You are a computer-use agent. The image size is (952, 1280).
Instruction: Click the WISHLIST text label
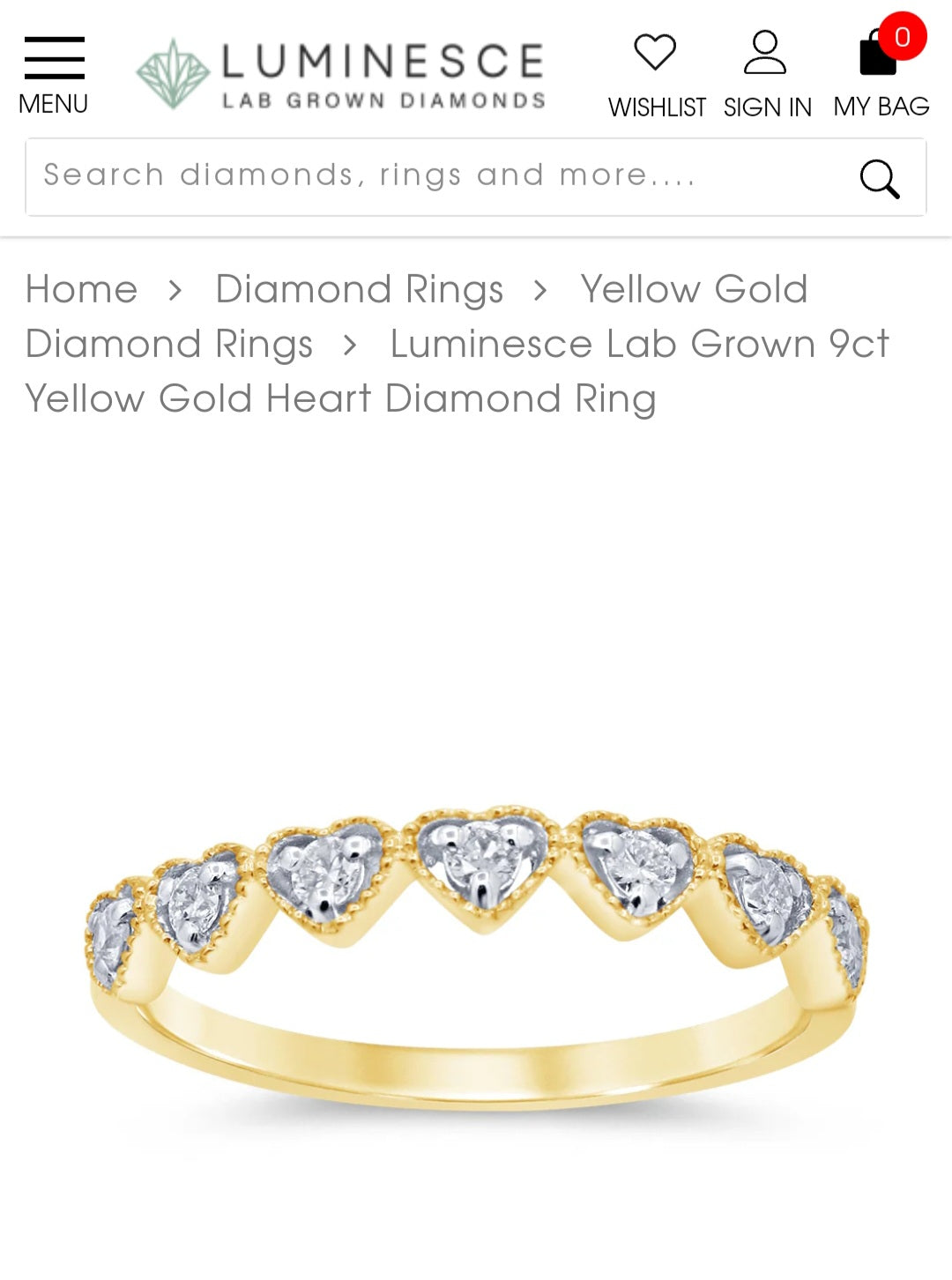[x=656, y=108]
